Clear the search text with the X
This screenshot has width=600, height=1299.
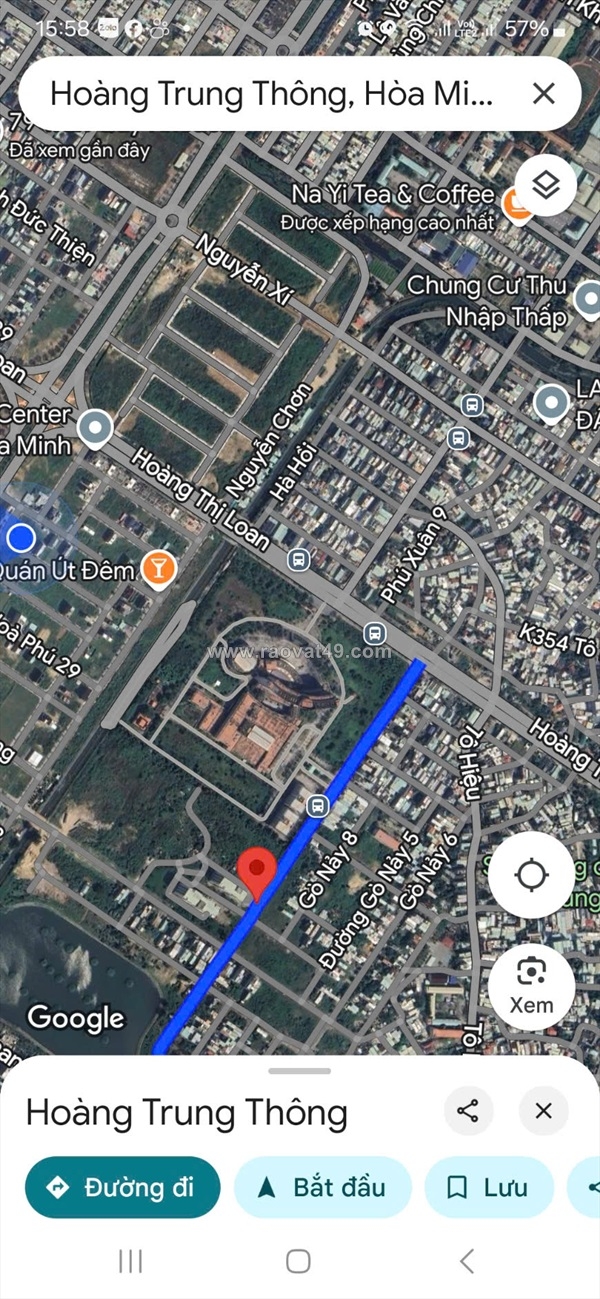click(x=543, y=94)
